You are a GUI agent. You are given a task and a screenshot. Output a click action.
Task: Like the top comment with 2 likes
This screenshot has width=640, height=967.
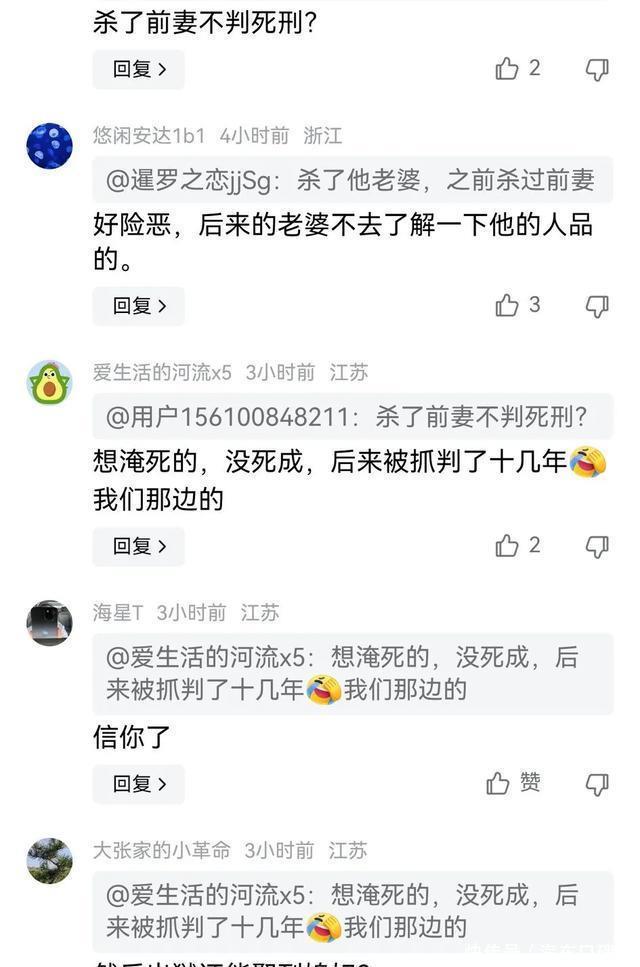pos(508,69)
